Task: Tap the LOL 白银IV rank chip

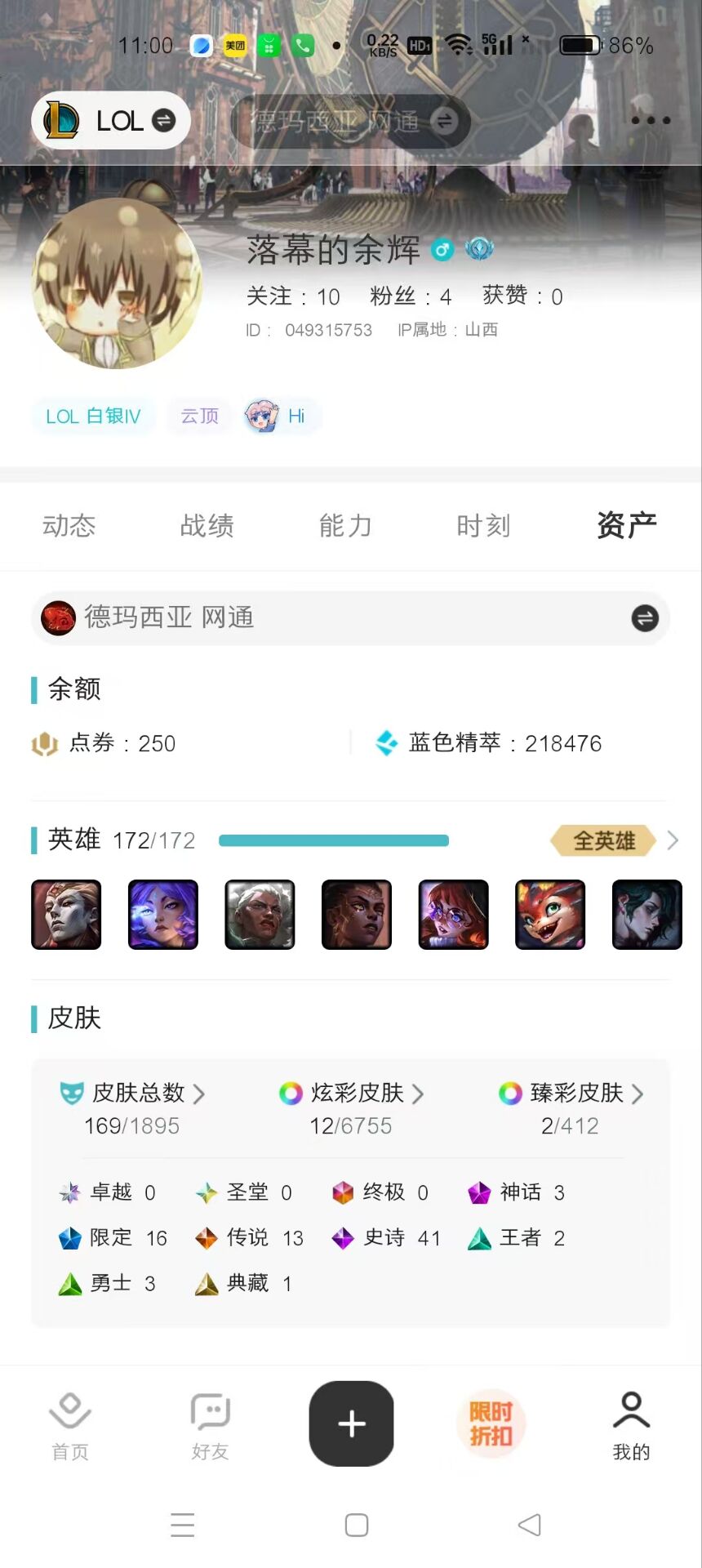Action: tap(93, 416)
